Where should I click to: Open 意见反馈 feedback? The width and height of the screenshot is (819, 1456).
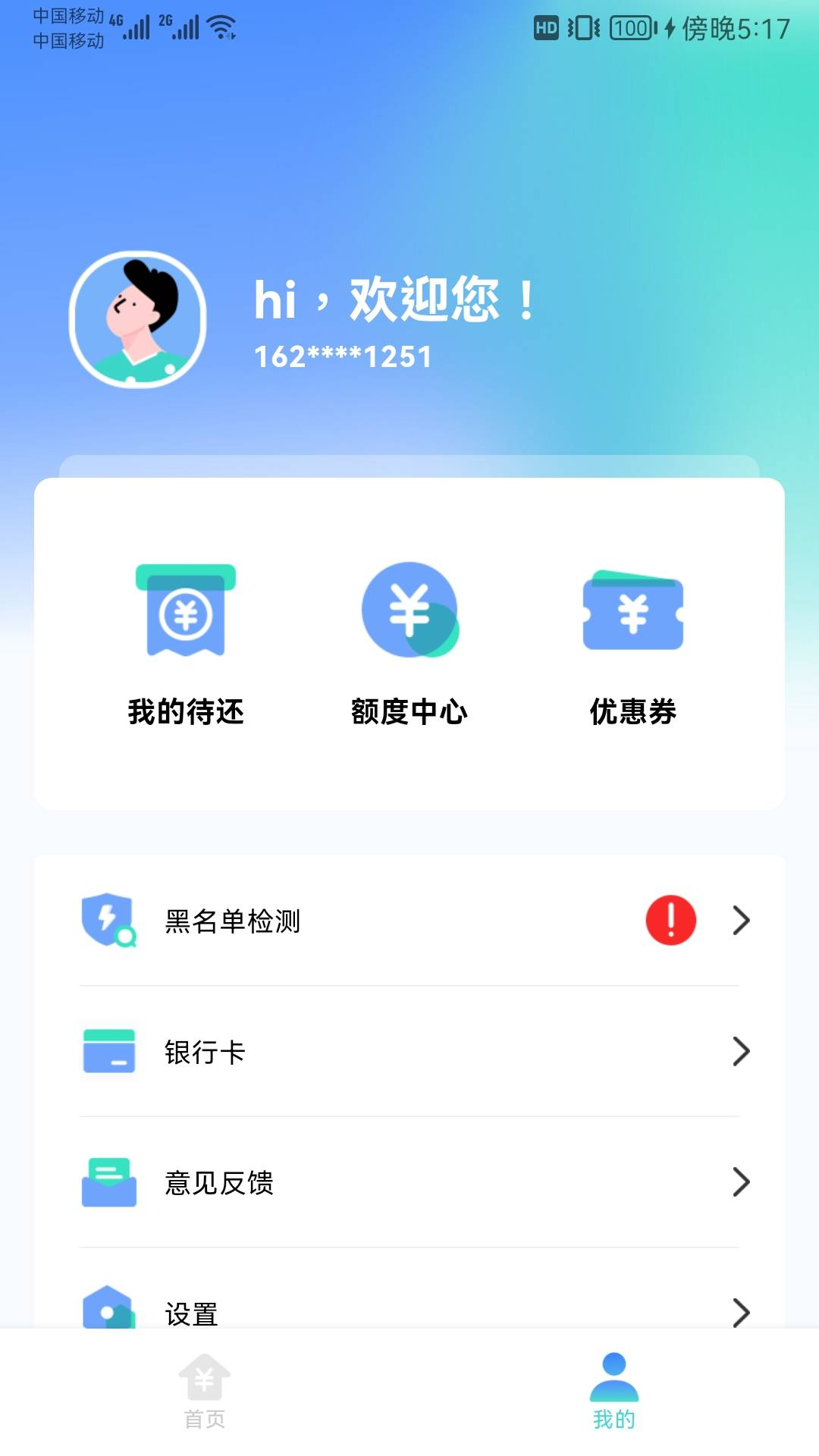pyautogui.click(x=409, y=1182)
